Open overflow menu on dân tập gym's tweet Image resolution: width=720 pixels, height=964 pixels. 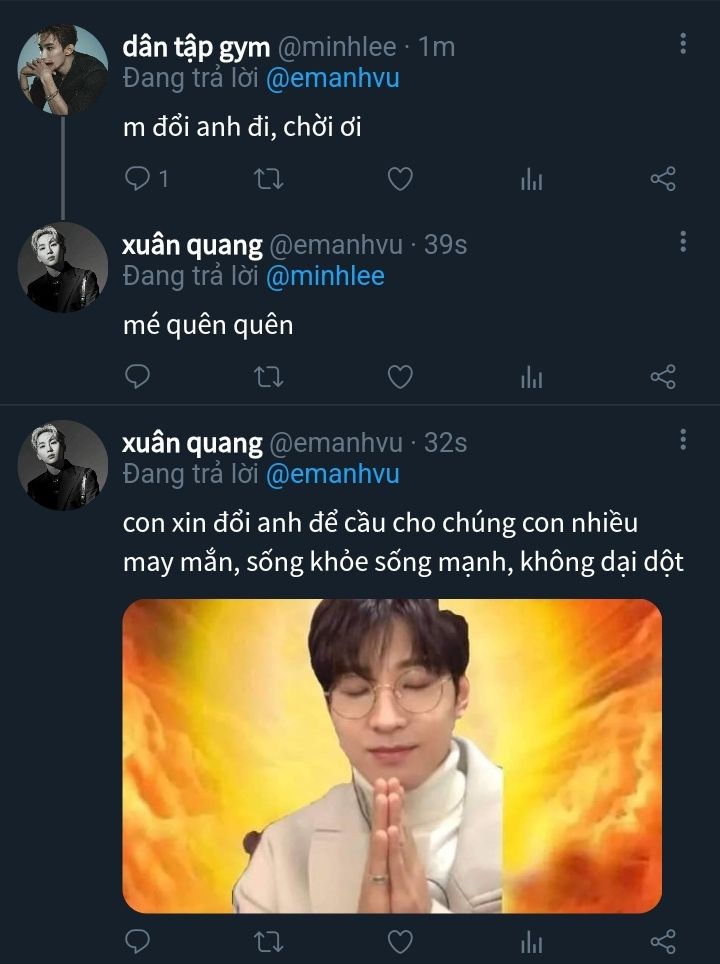(683, 43)
